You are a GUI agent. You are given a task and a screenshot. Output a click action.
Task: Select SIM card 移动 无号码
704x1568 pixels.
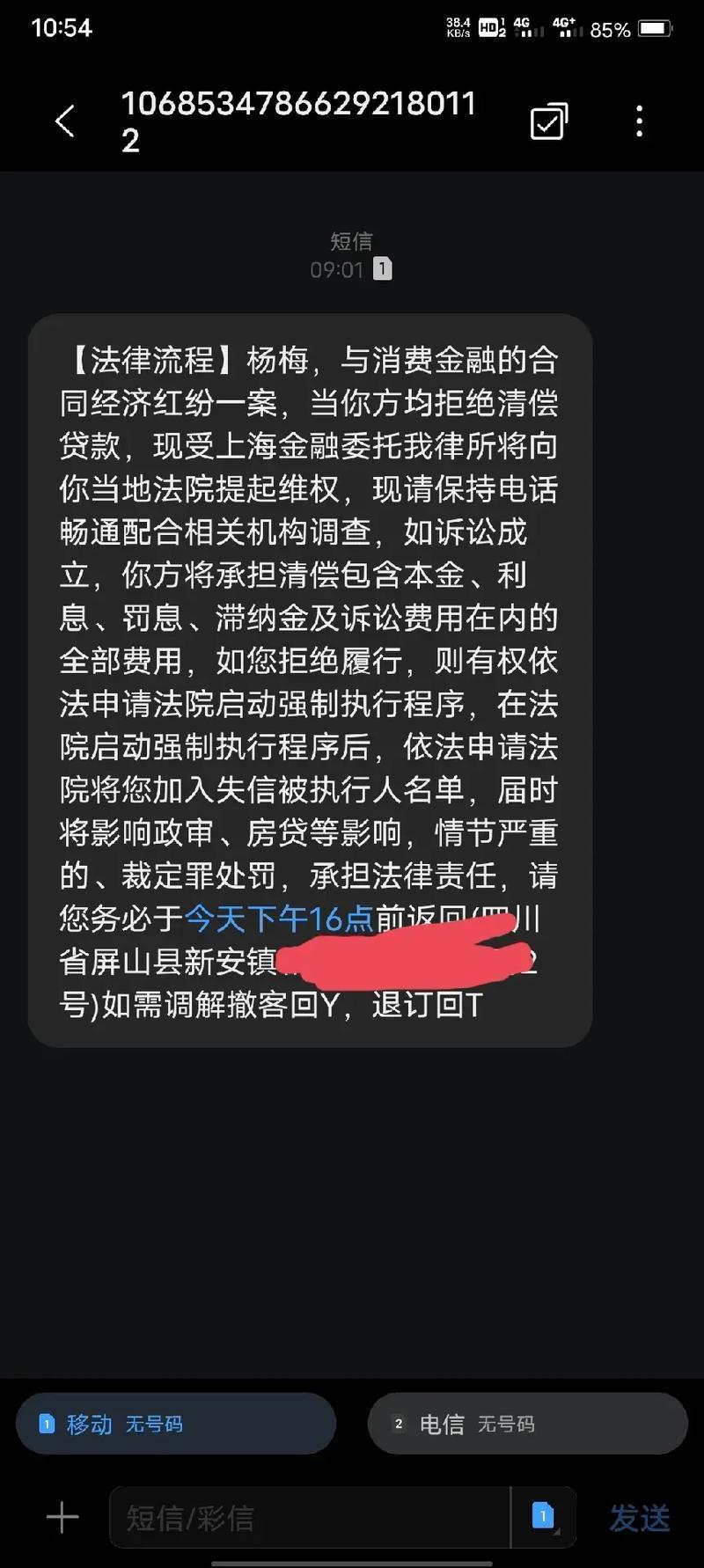(176, 1422)
